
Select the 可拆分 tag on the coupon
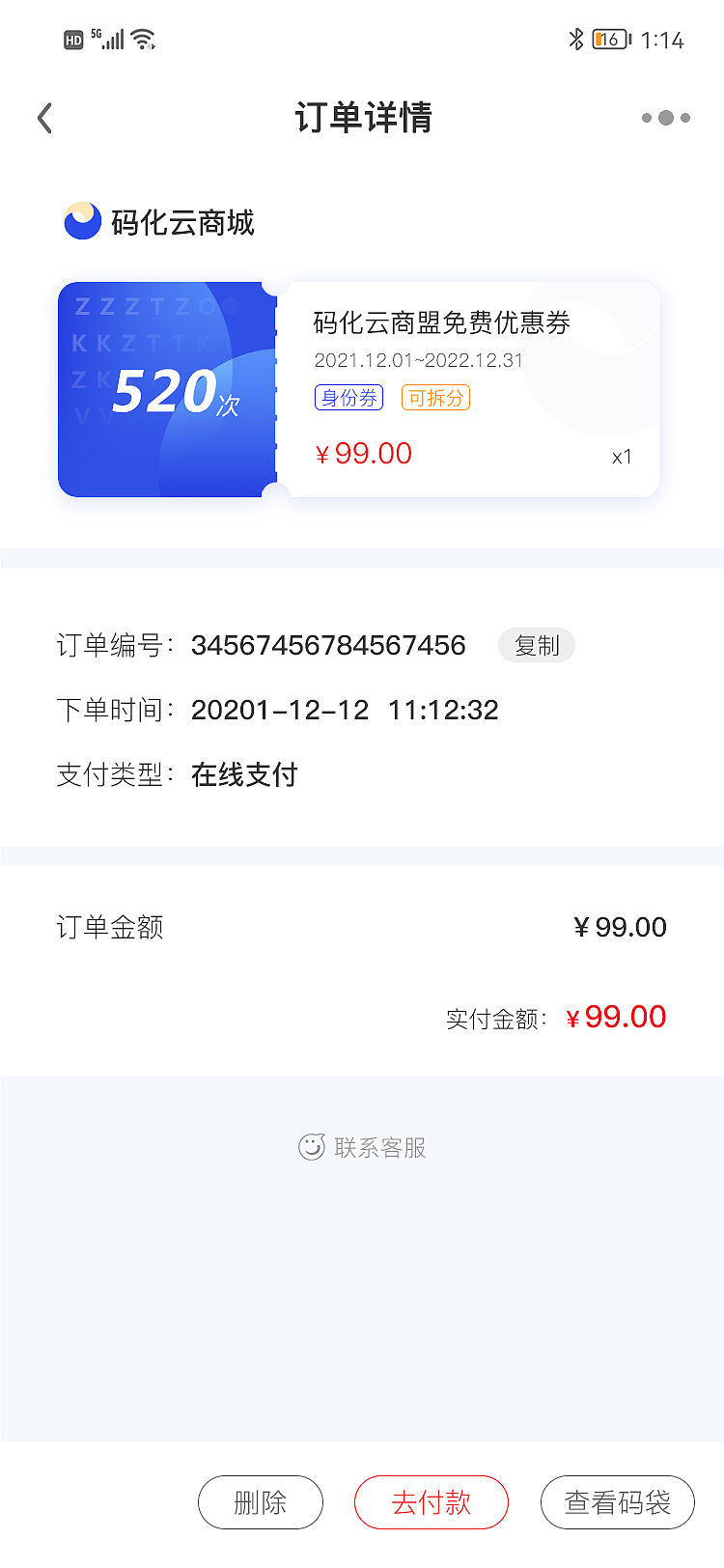(x=434, y=397)
